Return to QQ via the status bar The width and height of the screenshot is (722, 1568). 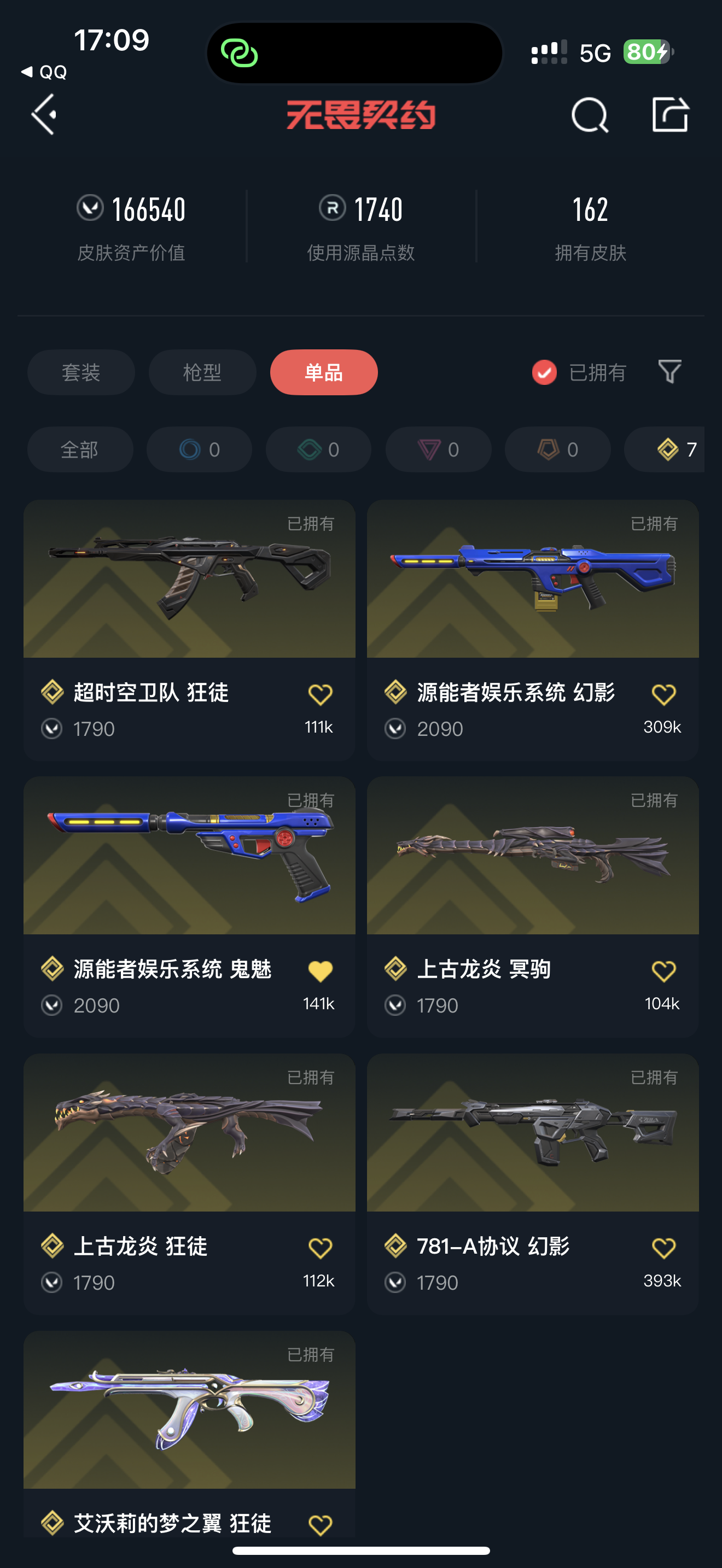[44, 72]
